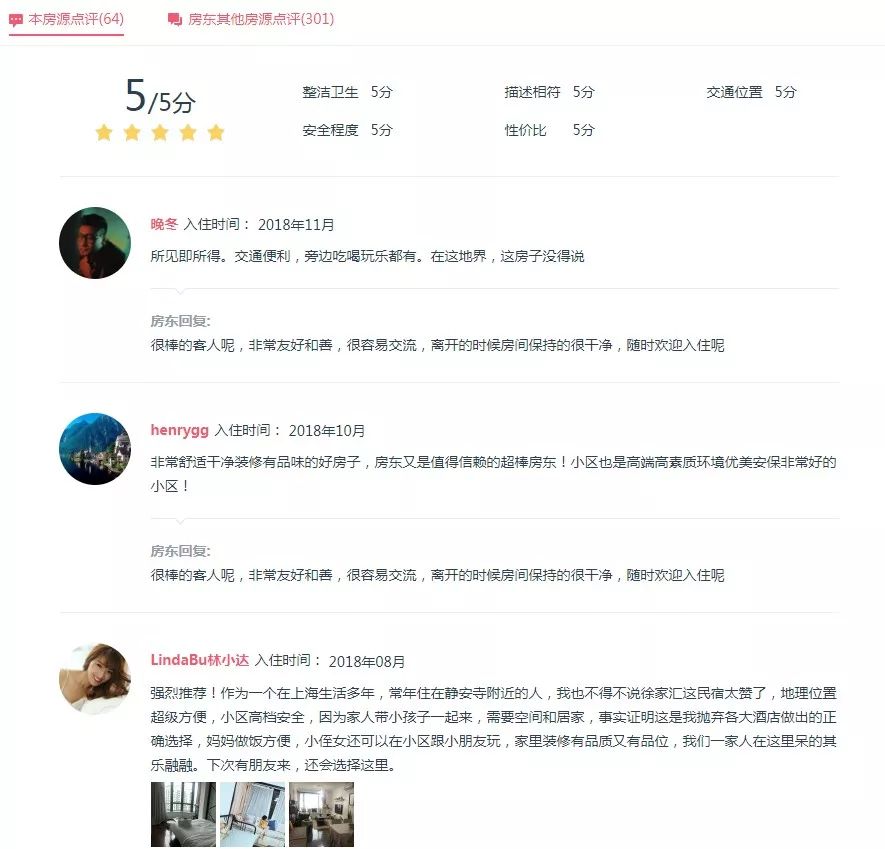Tap henrygg's avatar photo

pos(95,449)
